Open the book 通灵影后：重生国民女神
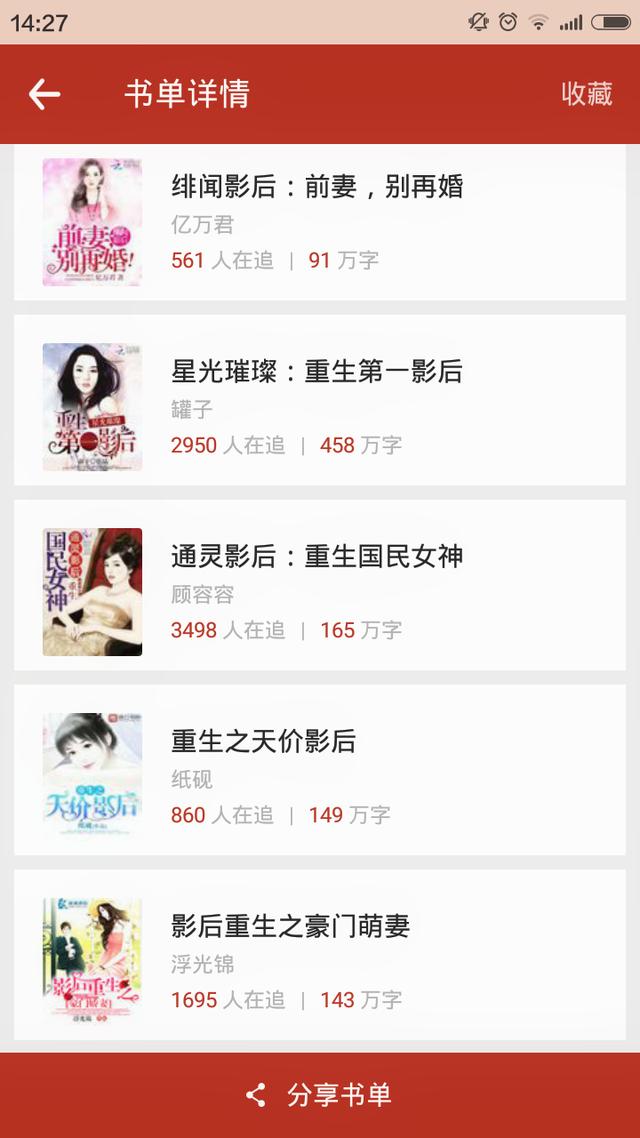This screenshot has width=640, height=1138. coord(318,557)
